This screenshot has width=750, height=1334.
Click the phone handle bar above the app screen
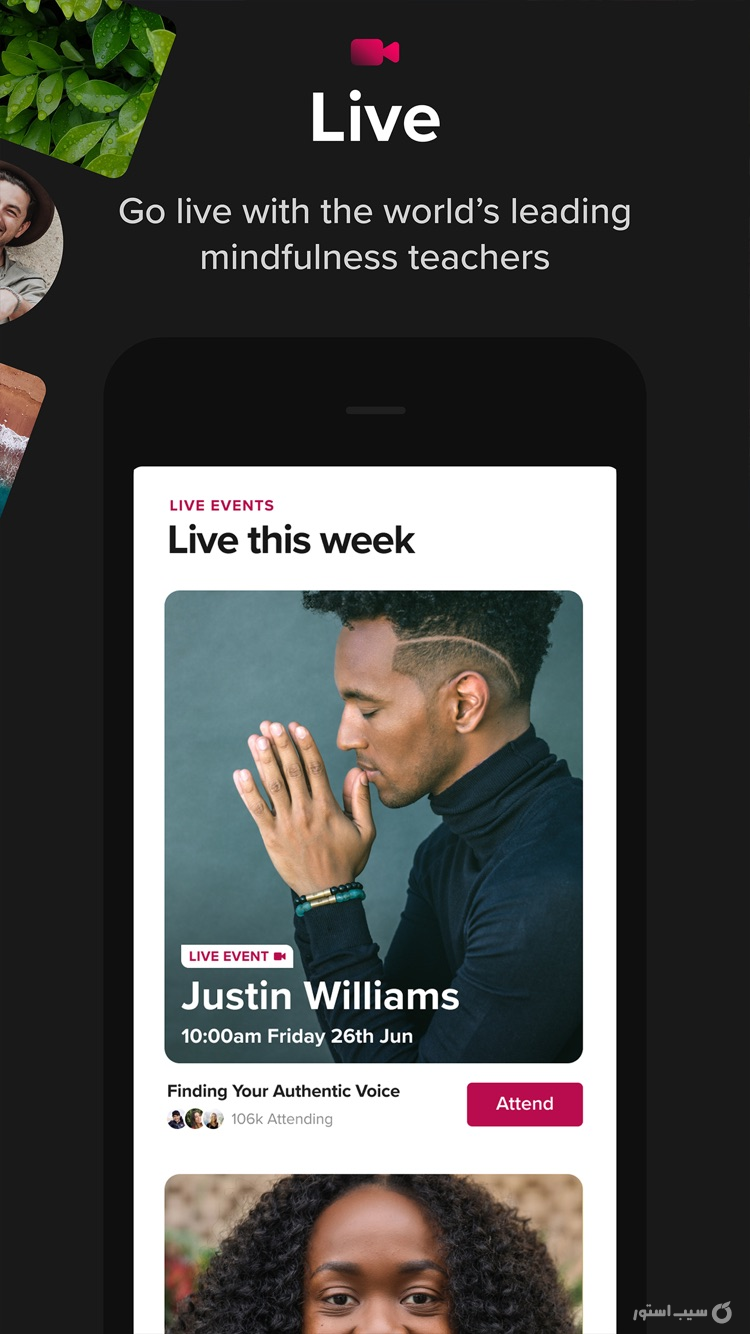pyautogui.click(x=375, y=410)
